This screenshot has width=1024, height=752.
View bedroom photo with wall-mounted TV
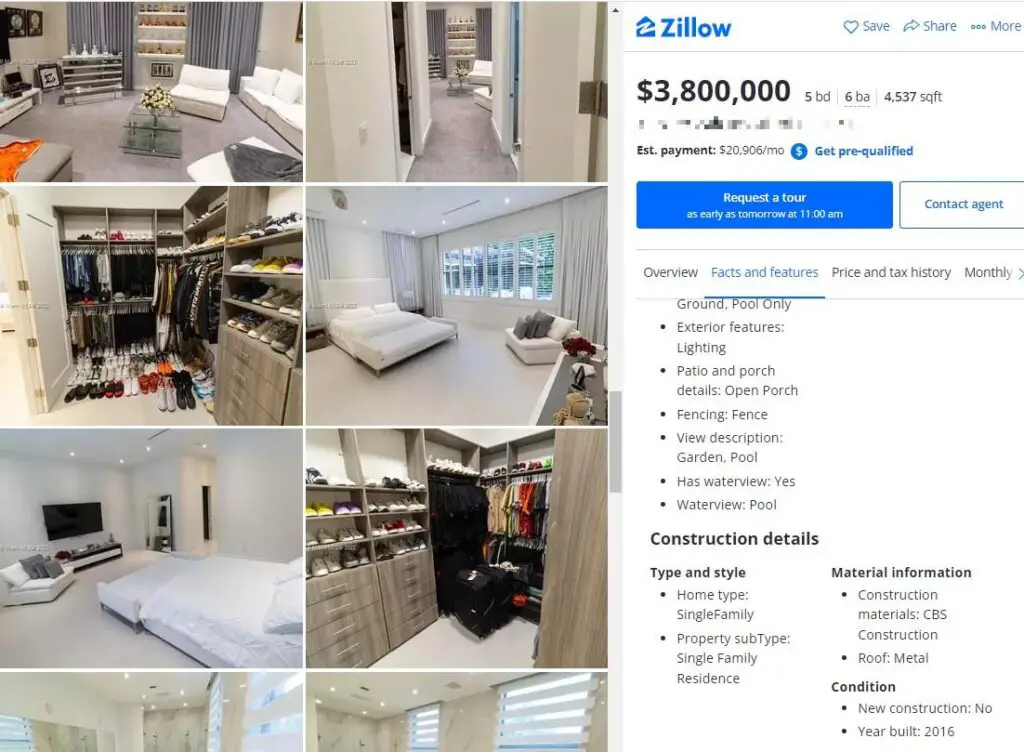tap(151, 548)
